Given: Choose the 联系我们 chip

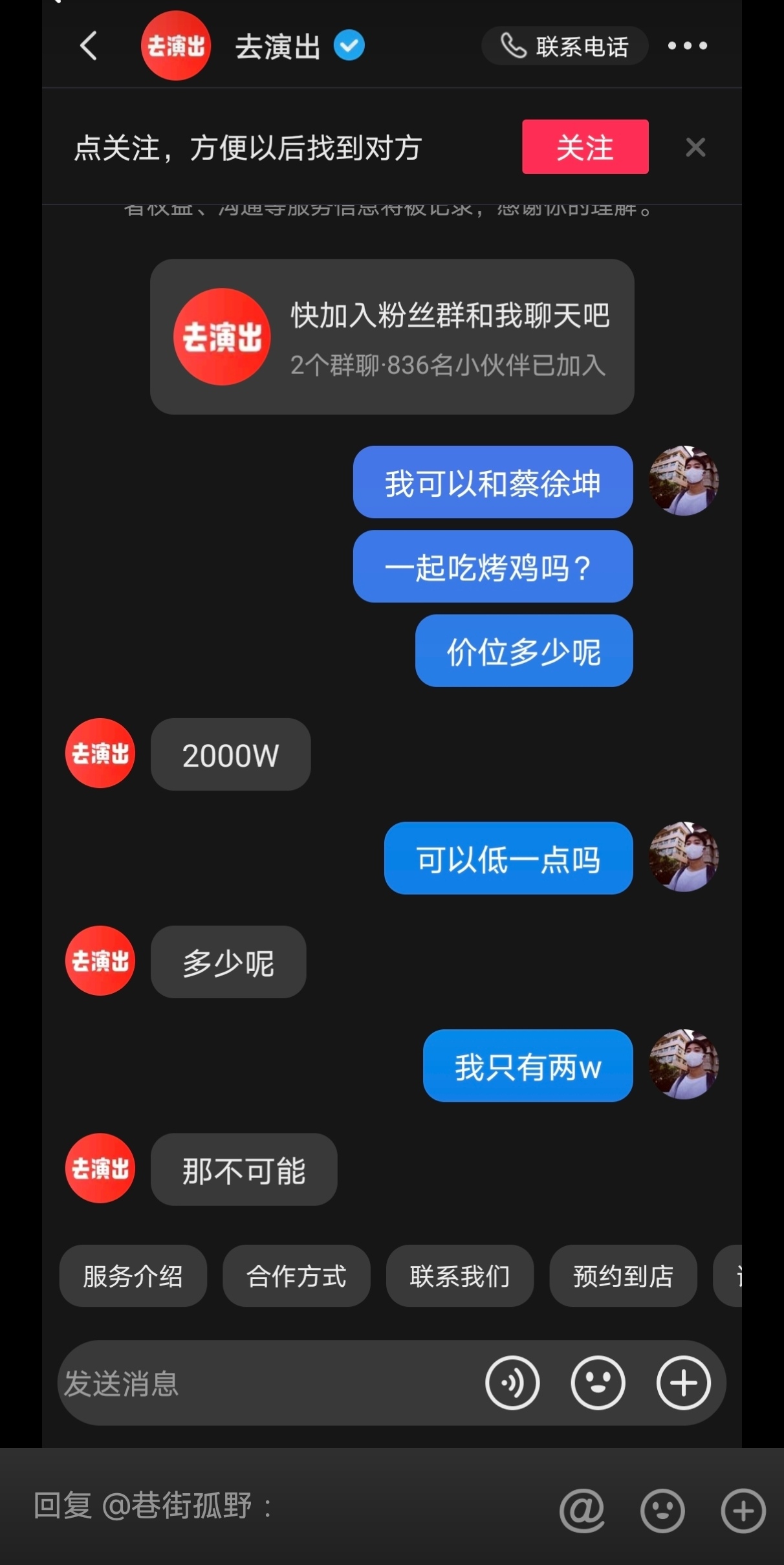Looking at the screenshot, I should [459, 1276].
